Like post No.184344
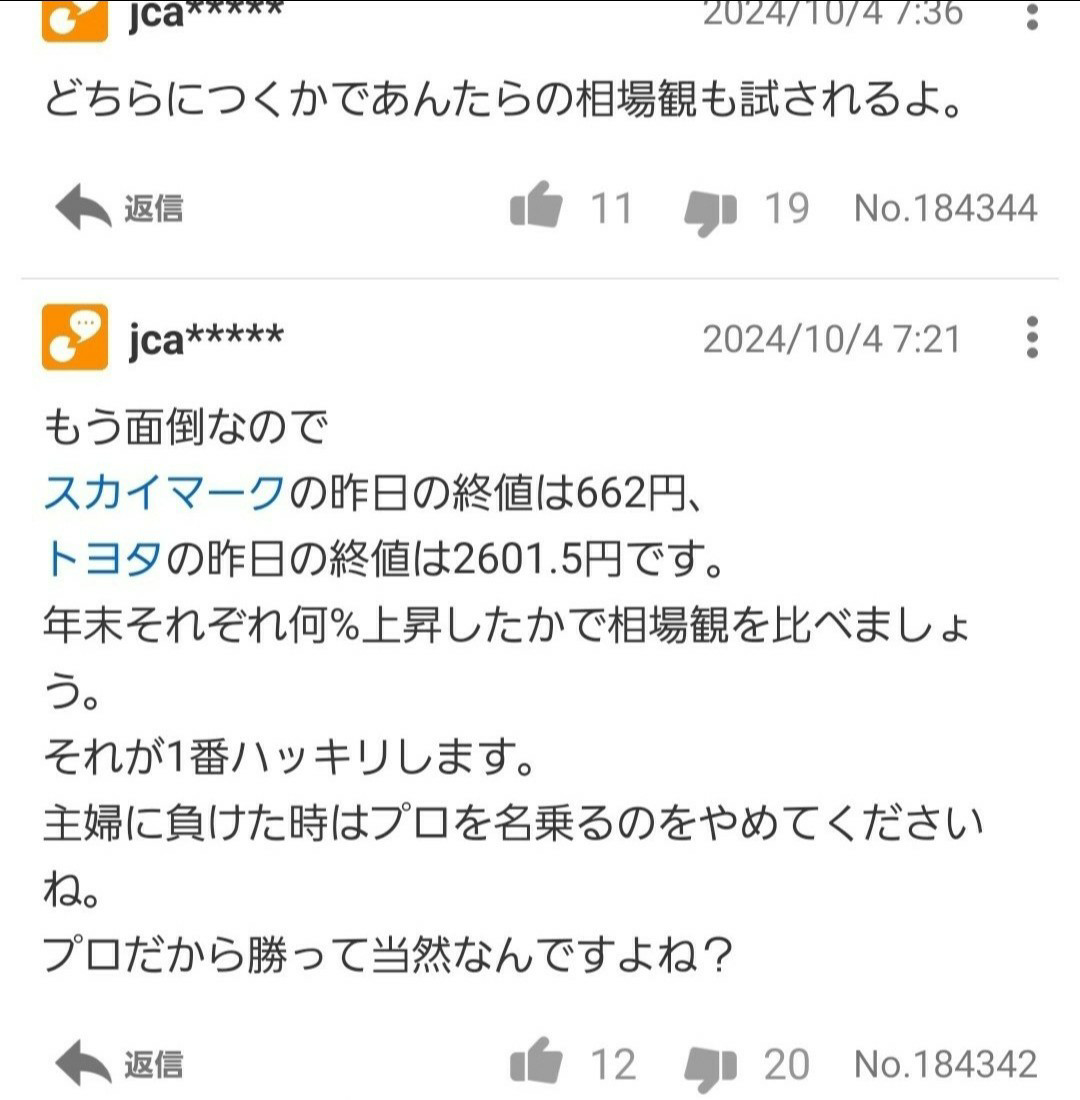 (538, 207)
